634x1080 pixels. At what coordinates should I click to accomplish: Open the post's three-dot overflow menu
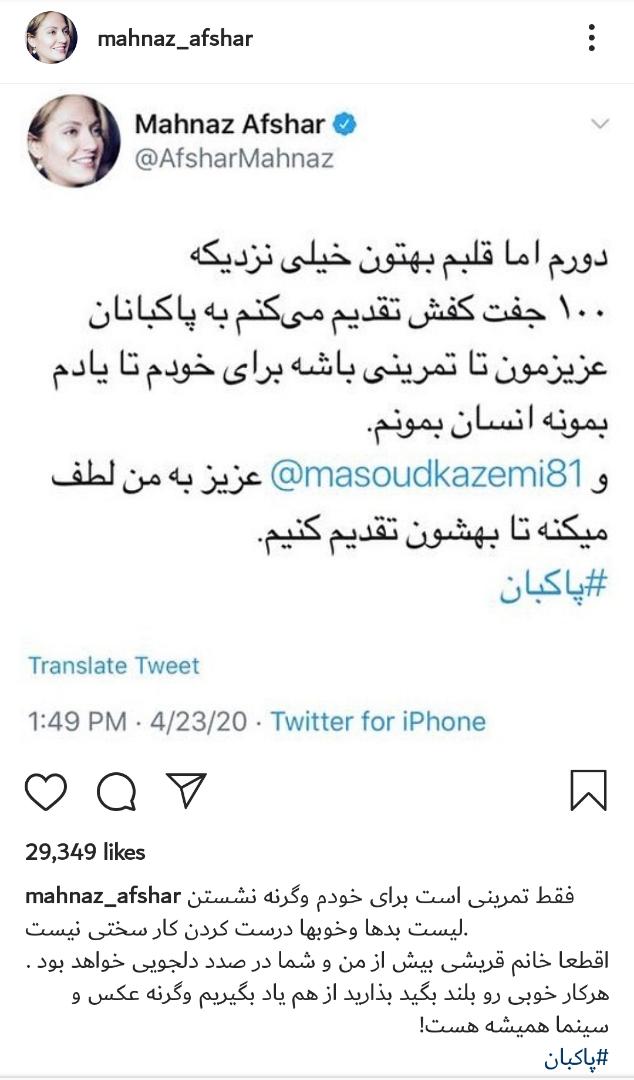(x=593, y=39)
